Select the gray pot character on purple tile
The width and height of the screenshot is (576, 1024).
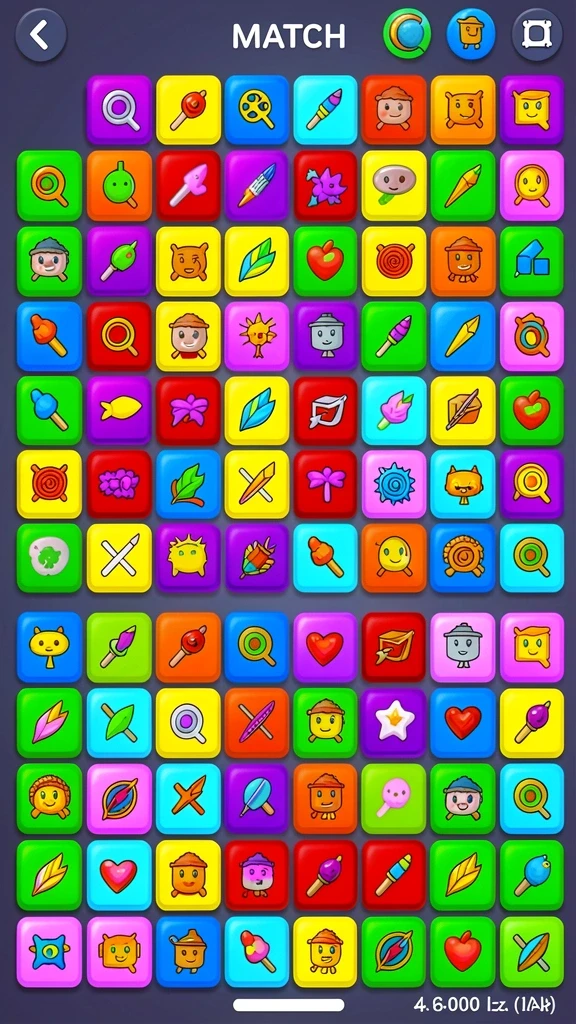point(325,336)
